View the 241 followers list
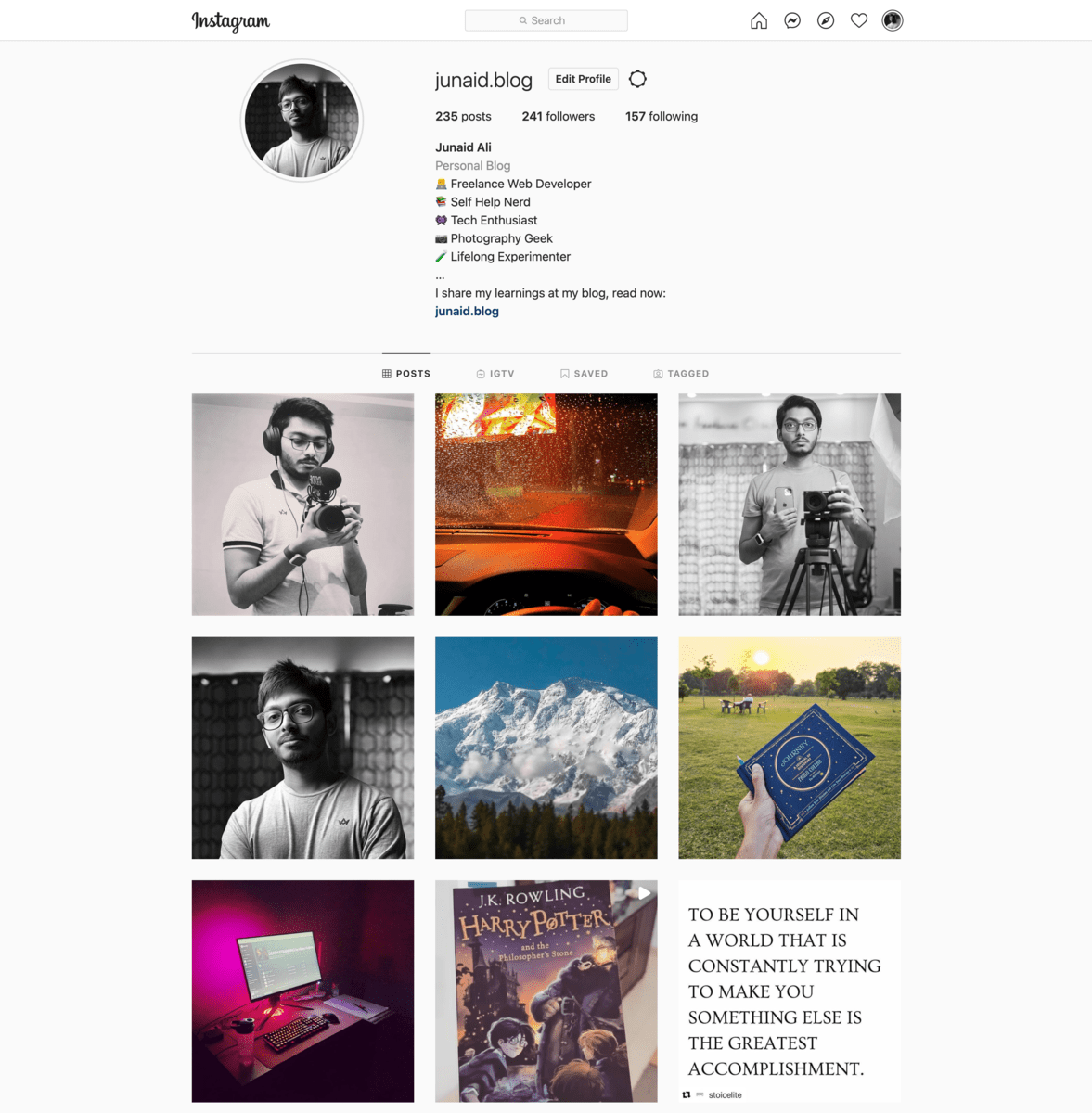Image resolution: width=1092 pixels, height=1113 pixels. (x=558, y=116)
